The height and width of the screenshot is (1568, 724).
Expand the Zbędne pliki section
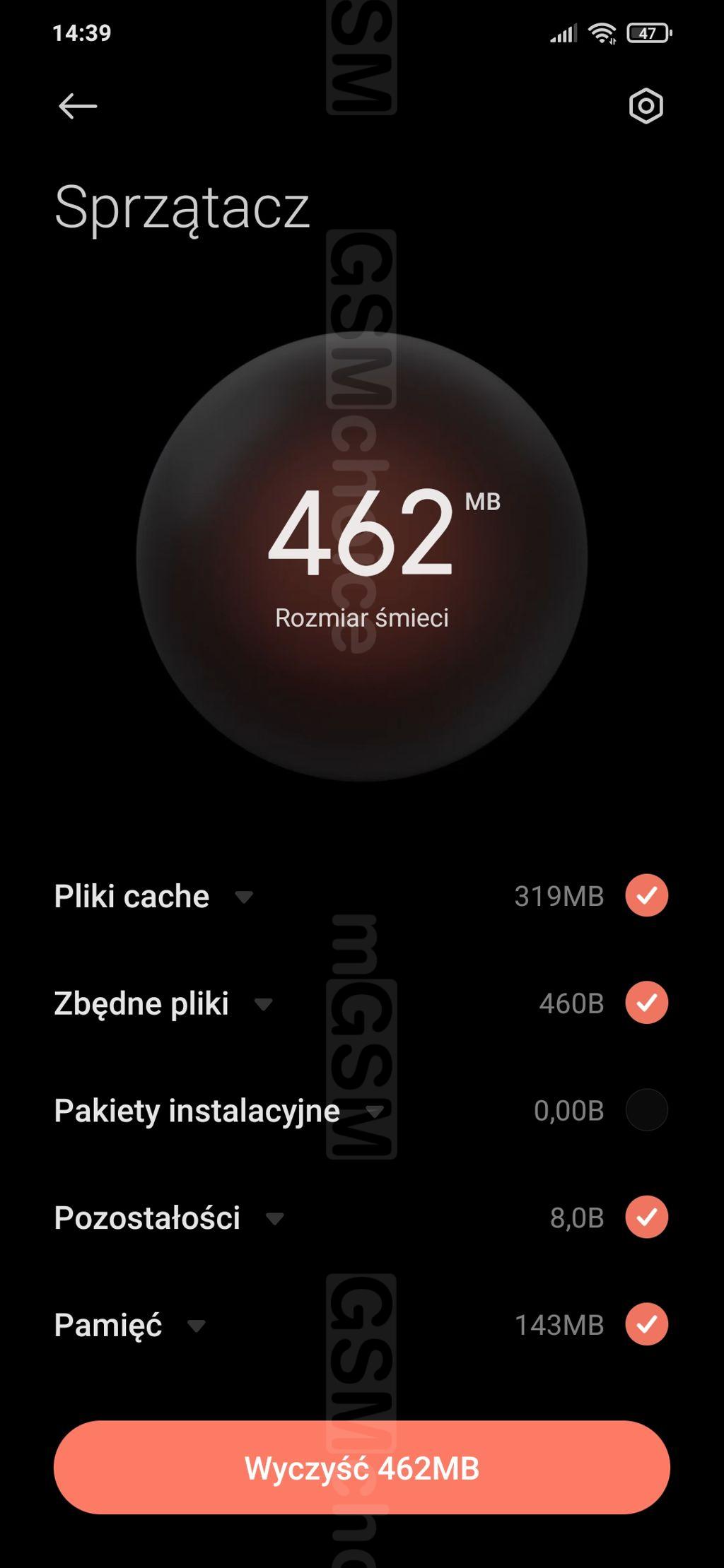click(263, 1005)
